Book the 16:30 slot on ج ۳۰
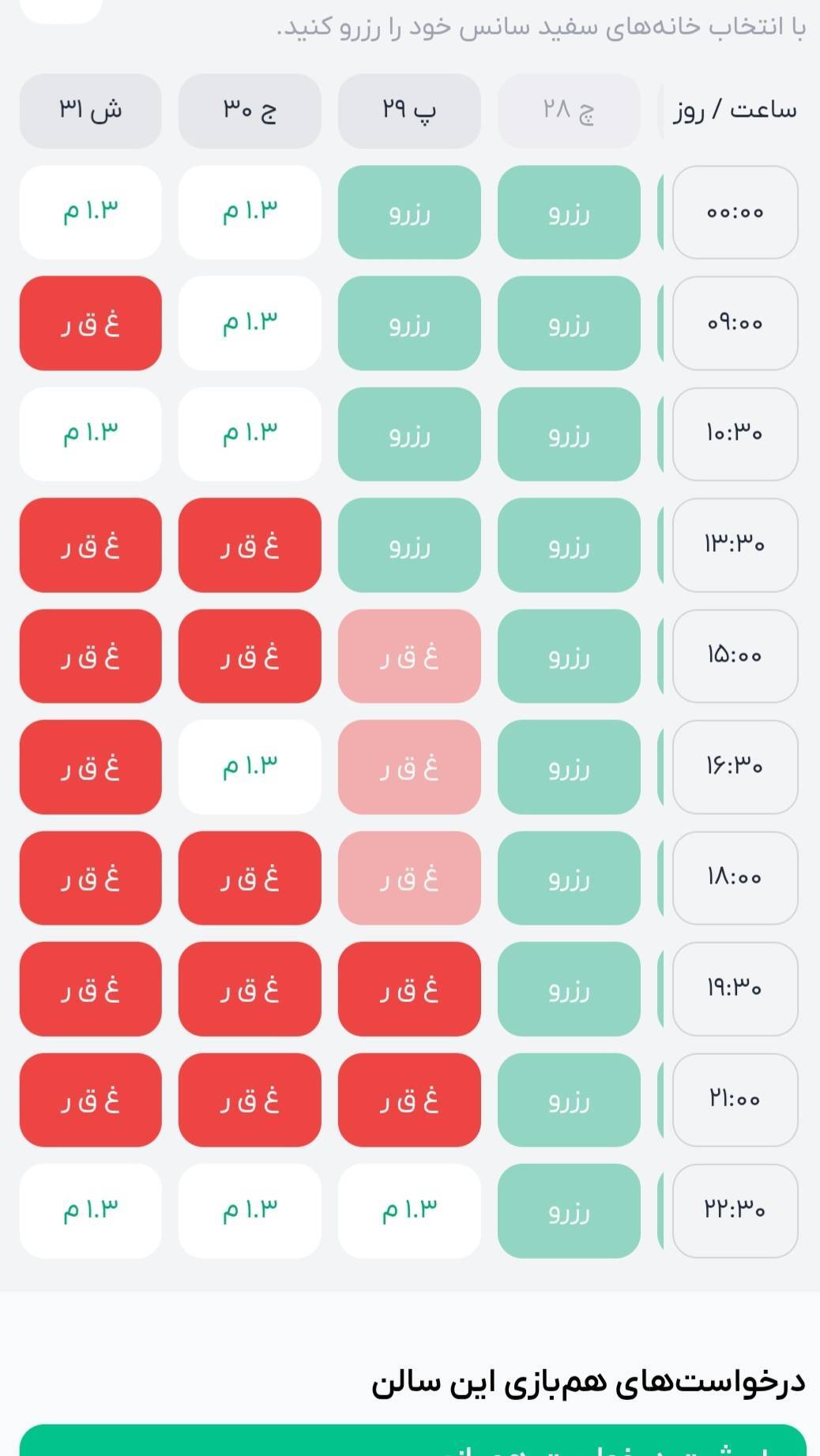Image resolution: width=820 pixels, height=1456 pixels. [x=250, y=767]
